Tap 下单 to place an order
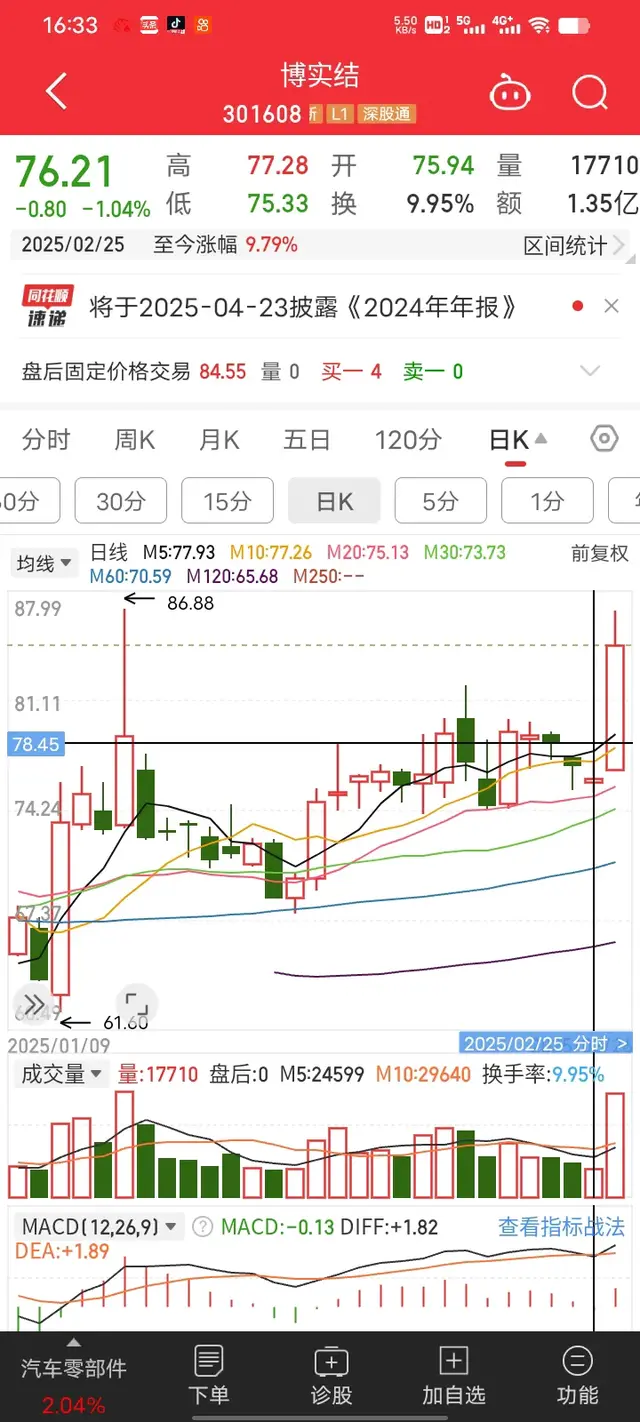 point(208,1375)
